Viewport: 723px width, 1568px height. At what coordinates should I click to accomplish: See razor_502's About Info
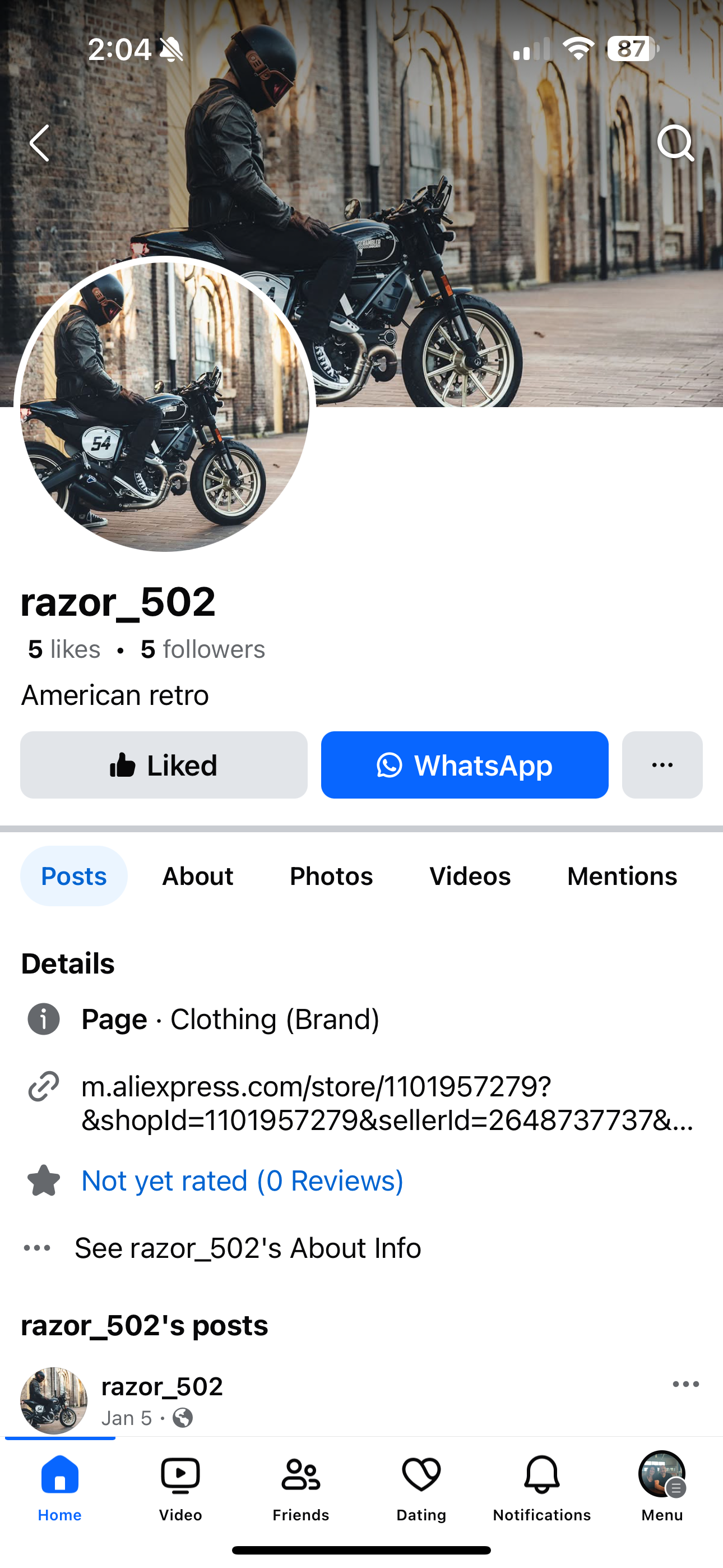[248, 1248]
